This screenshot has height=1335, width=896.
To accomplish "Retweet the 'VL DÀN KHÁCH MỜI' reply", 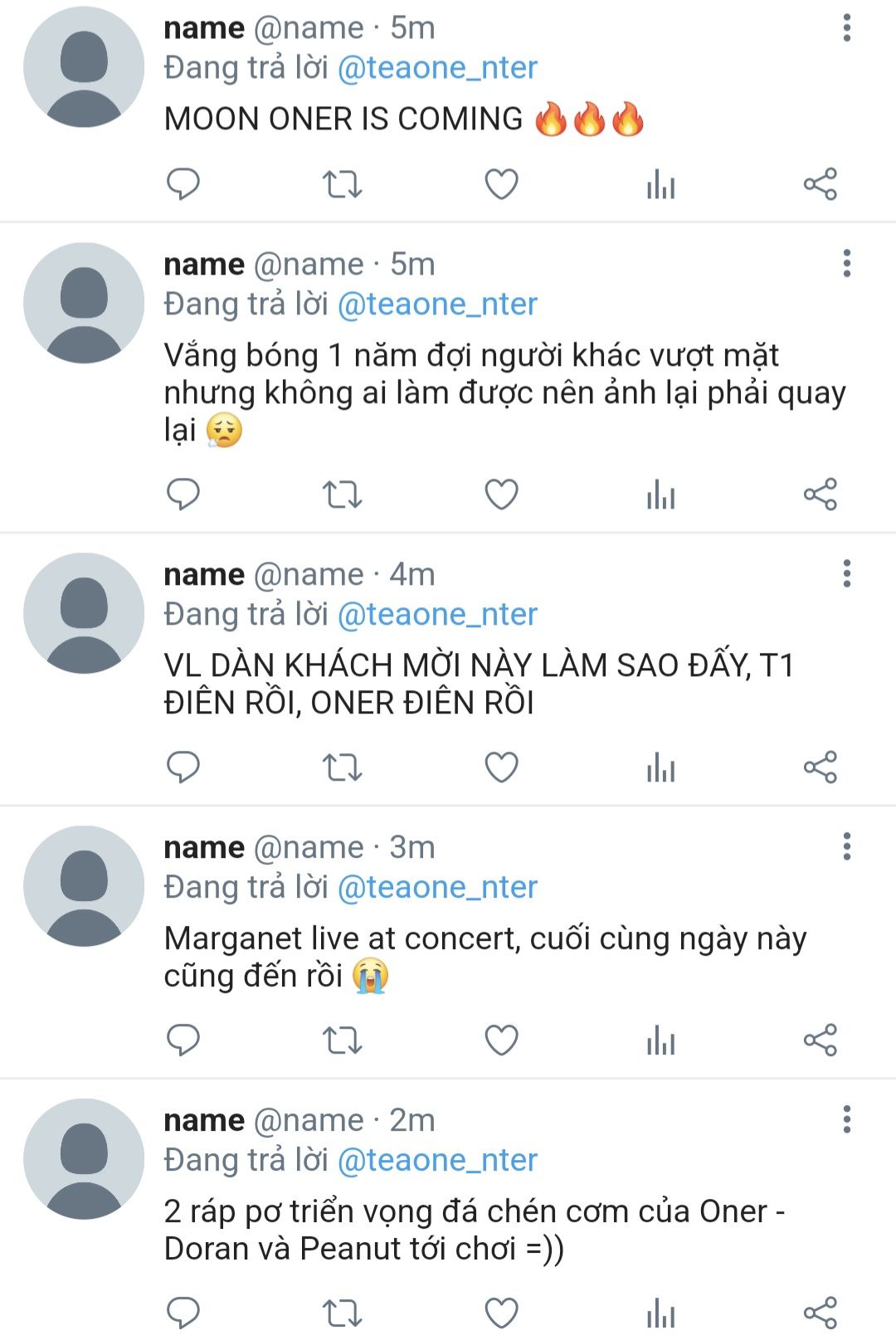I will [342, 767].
